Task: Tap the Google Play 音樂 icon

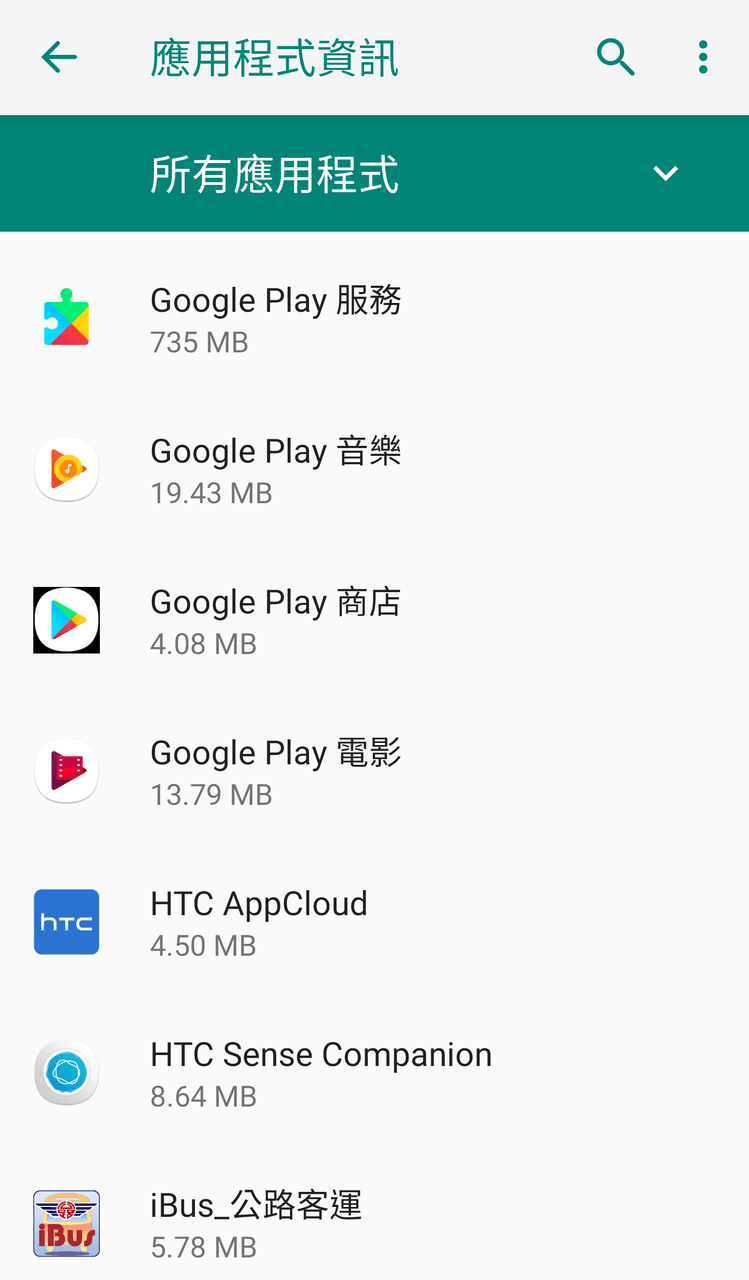Action: (66, 469)
